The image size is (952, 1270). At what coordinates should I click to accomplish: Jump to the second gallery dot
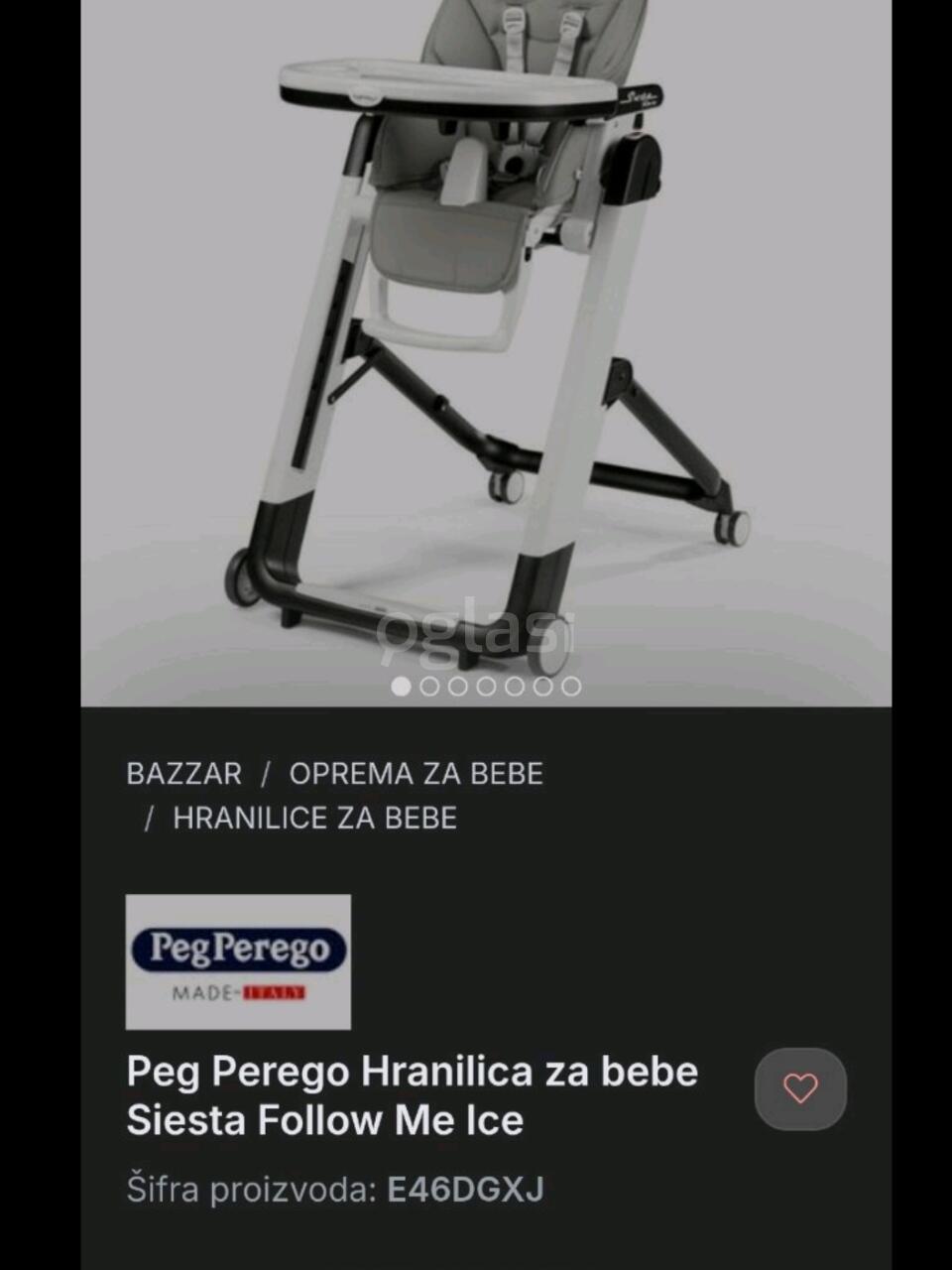coord(429,687)
